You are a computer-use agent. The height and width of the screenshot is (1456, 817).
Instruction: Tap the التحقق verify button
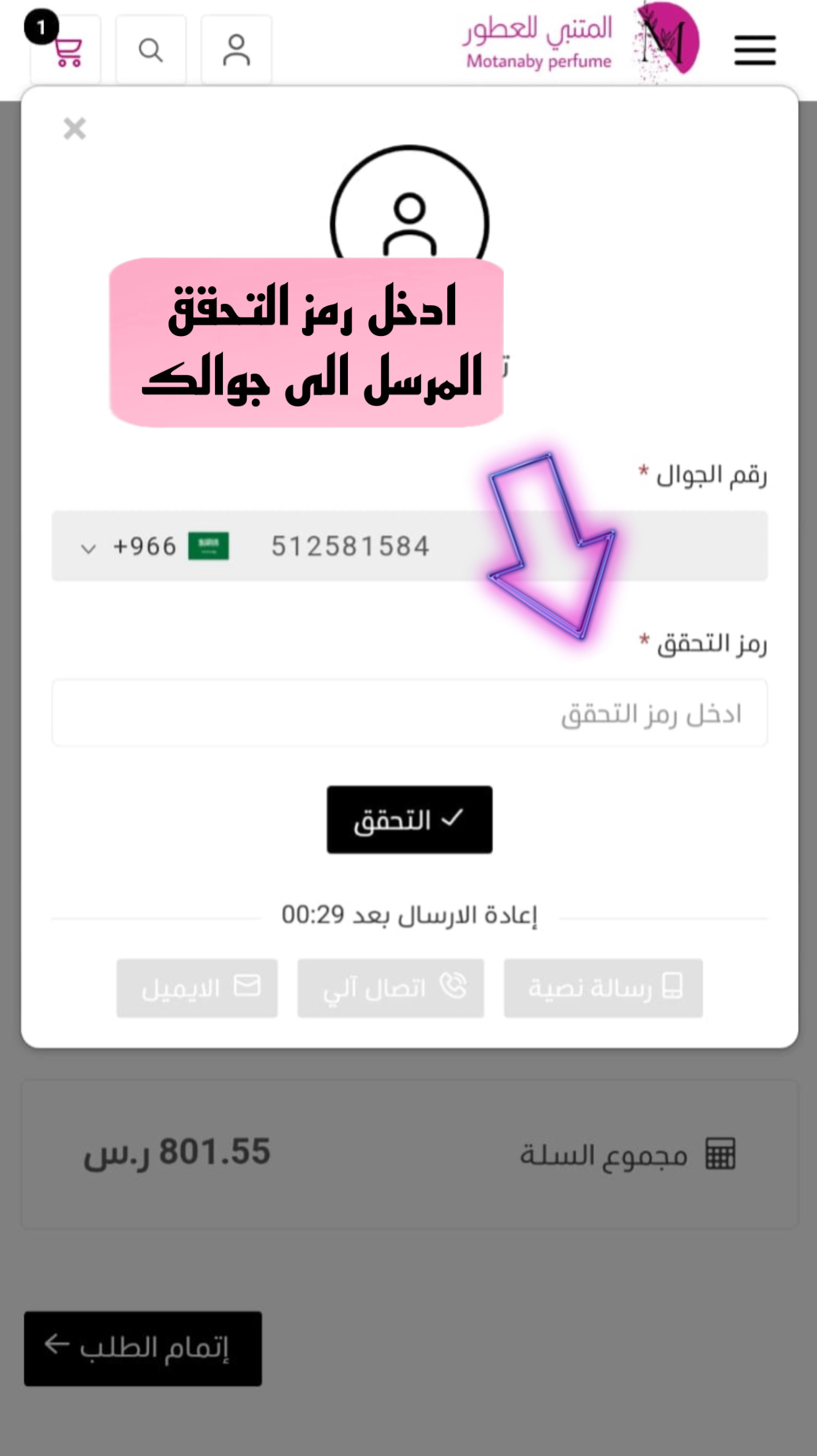(409, 820)
